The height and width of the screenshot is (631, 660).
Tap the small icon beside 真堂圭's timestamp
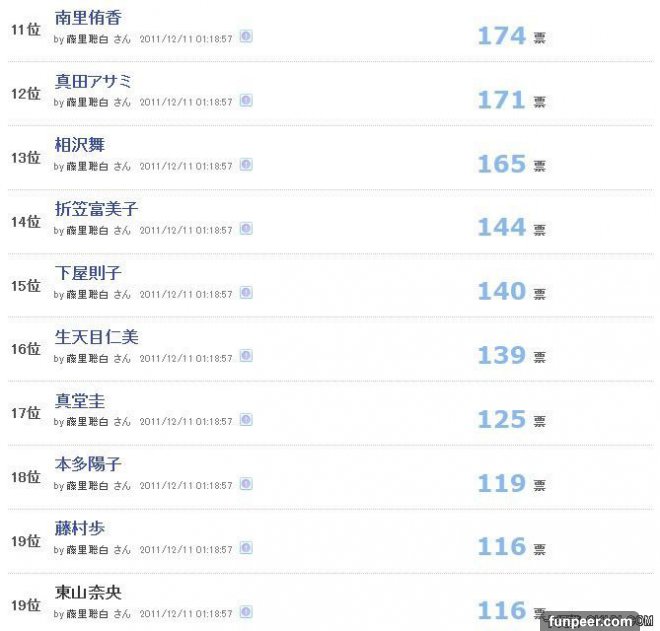pyautogui.click(x=246, y=421)
